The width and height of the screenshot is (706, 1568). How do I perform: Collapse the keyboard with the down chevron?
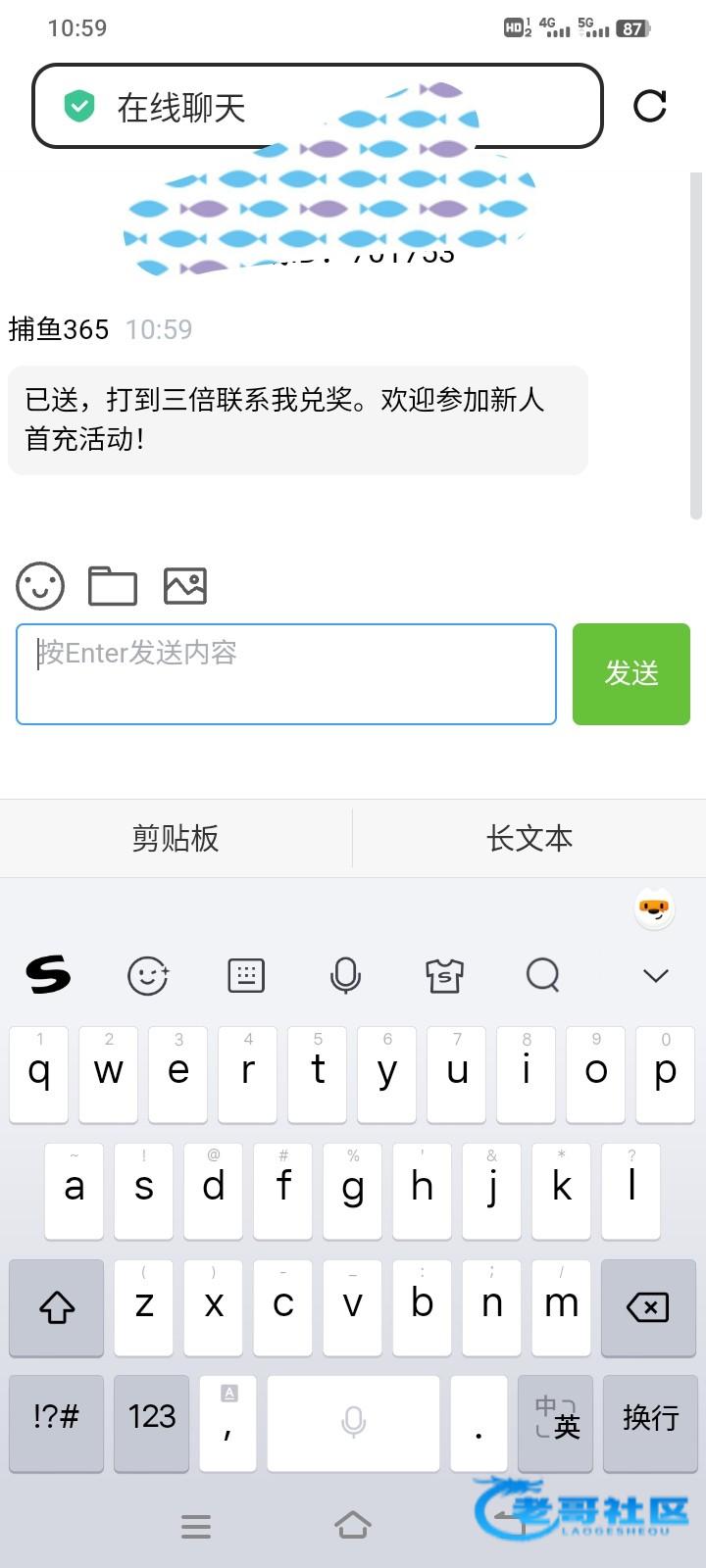pyautogui.click(x=655, y=975)
